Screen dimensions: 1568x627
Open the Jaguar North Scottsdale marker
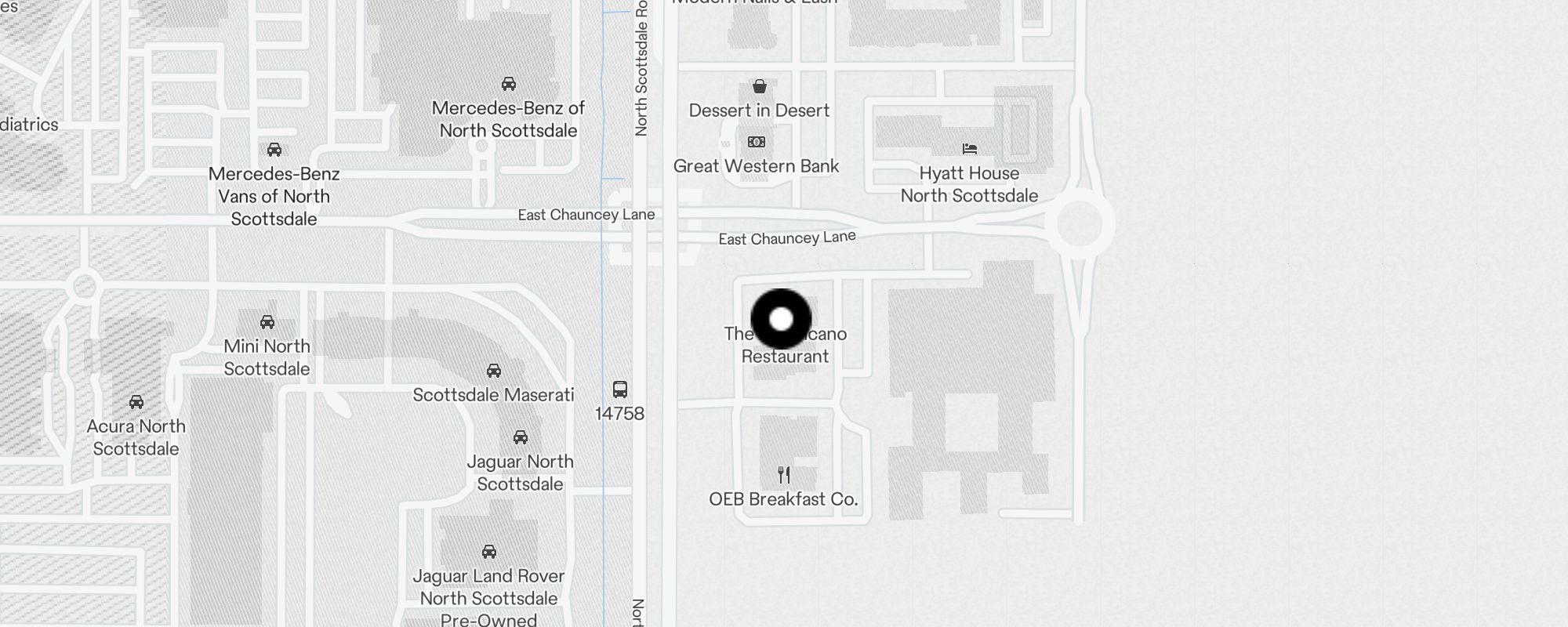point(521,437)
